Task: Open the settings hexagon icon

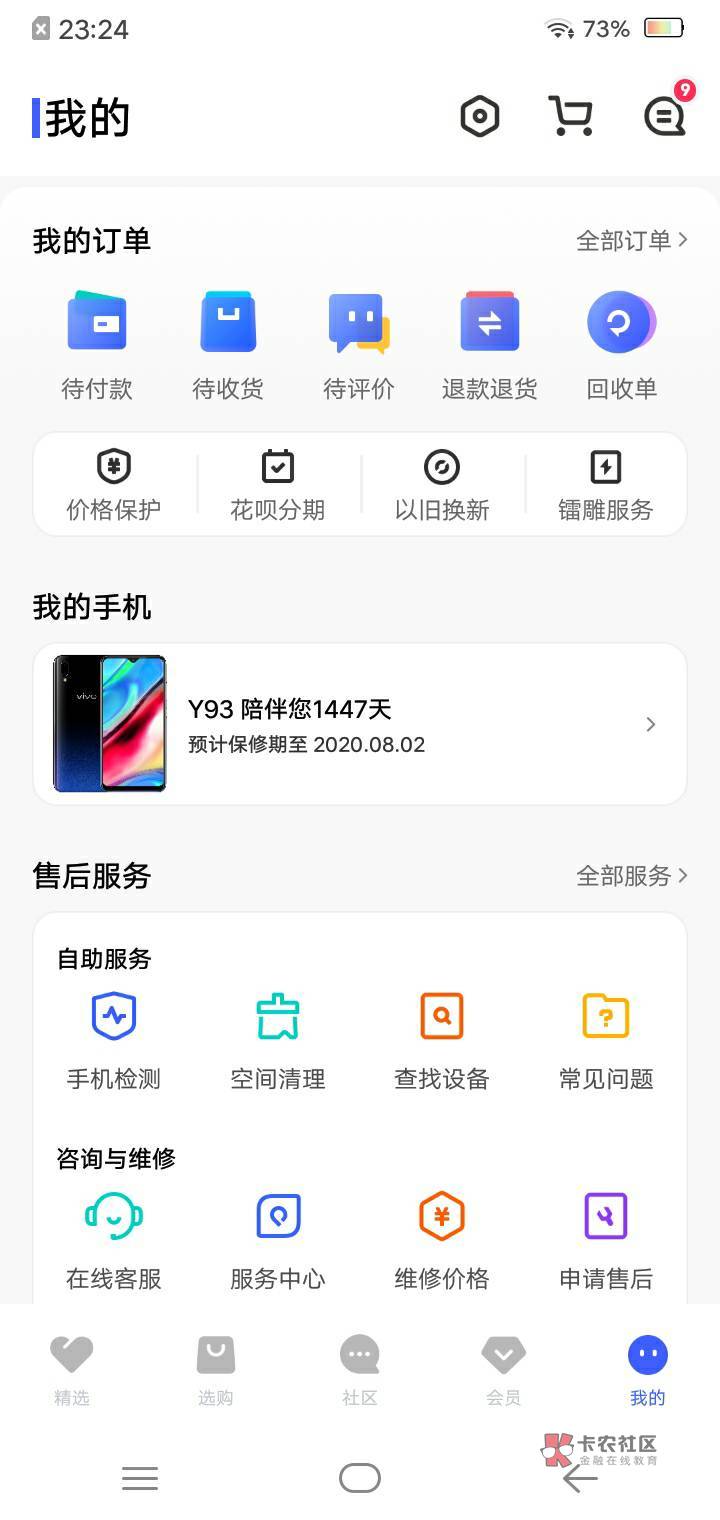Action: click(479, 117)
